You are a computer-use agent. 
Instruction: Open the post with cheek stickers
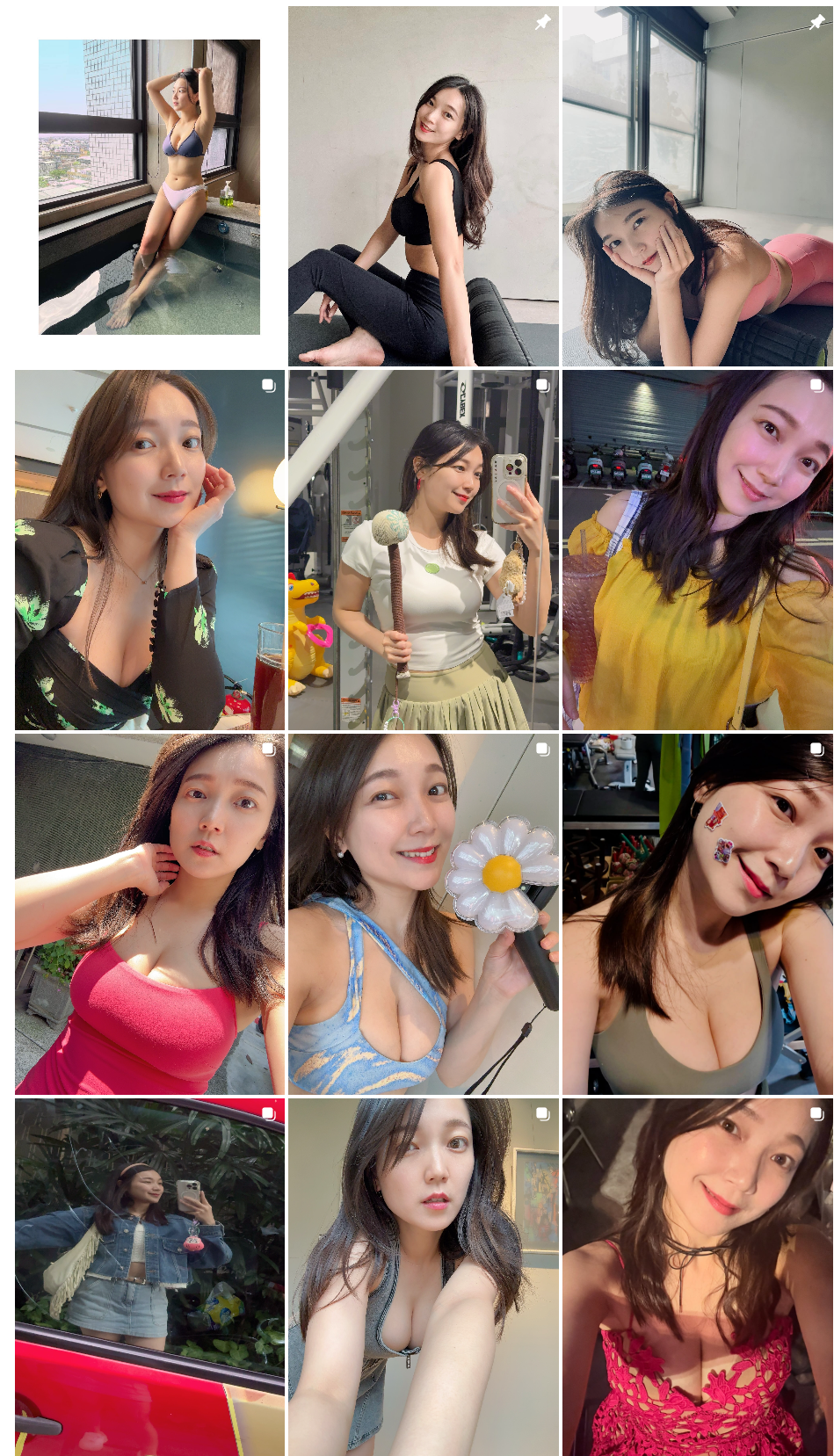coord(697,914)
